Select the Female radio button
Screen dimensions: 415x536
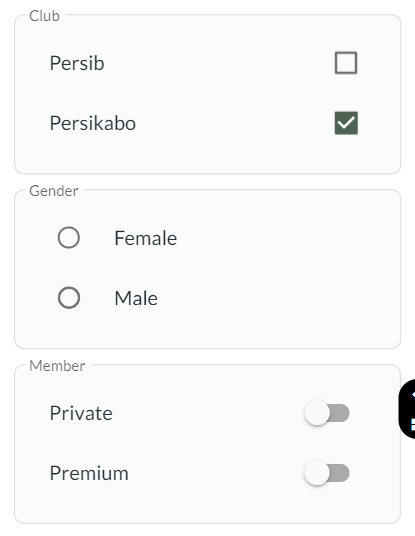pos(69,238)
